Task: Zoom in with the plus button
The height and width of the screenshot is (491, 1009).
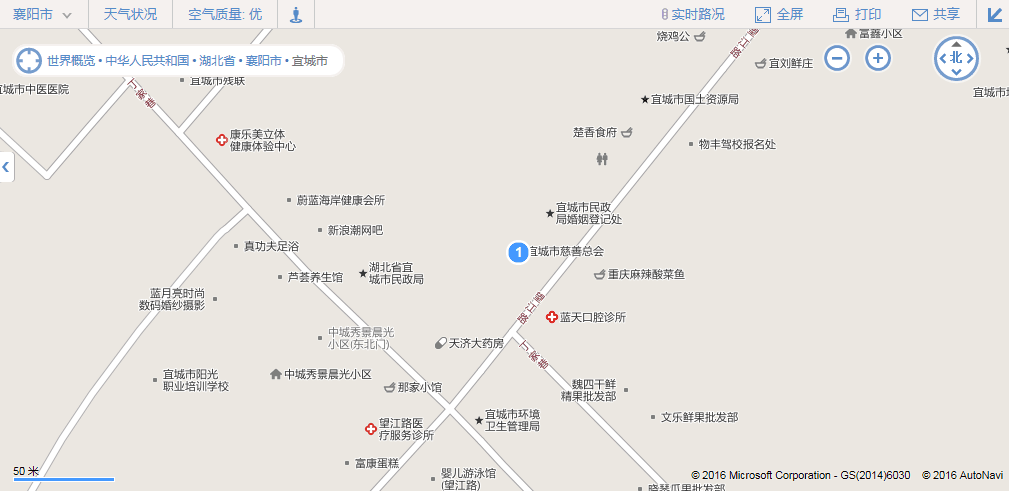Action: (x=878, y=58)
